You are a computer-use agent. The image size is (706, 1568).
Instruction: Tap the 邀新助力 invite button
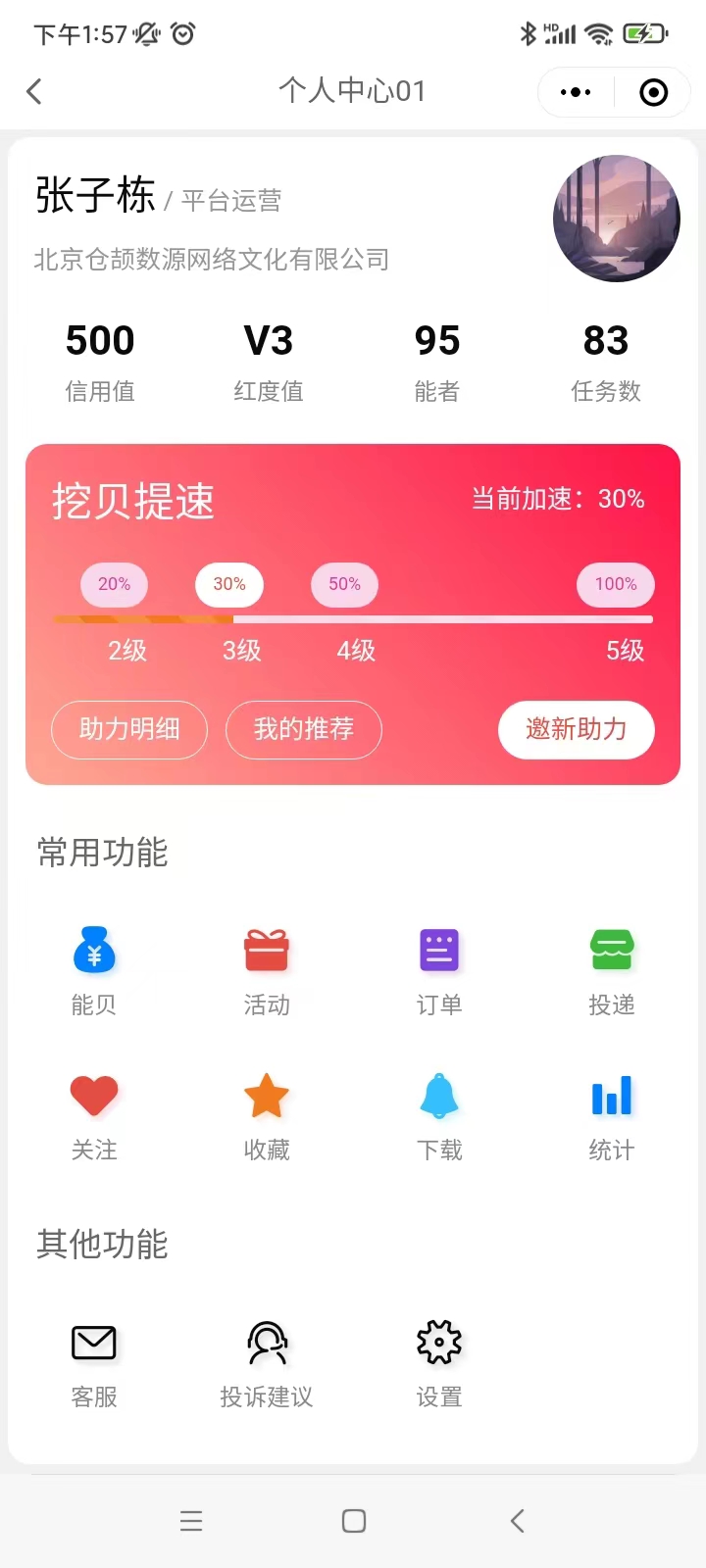click(x=576, y=730)
